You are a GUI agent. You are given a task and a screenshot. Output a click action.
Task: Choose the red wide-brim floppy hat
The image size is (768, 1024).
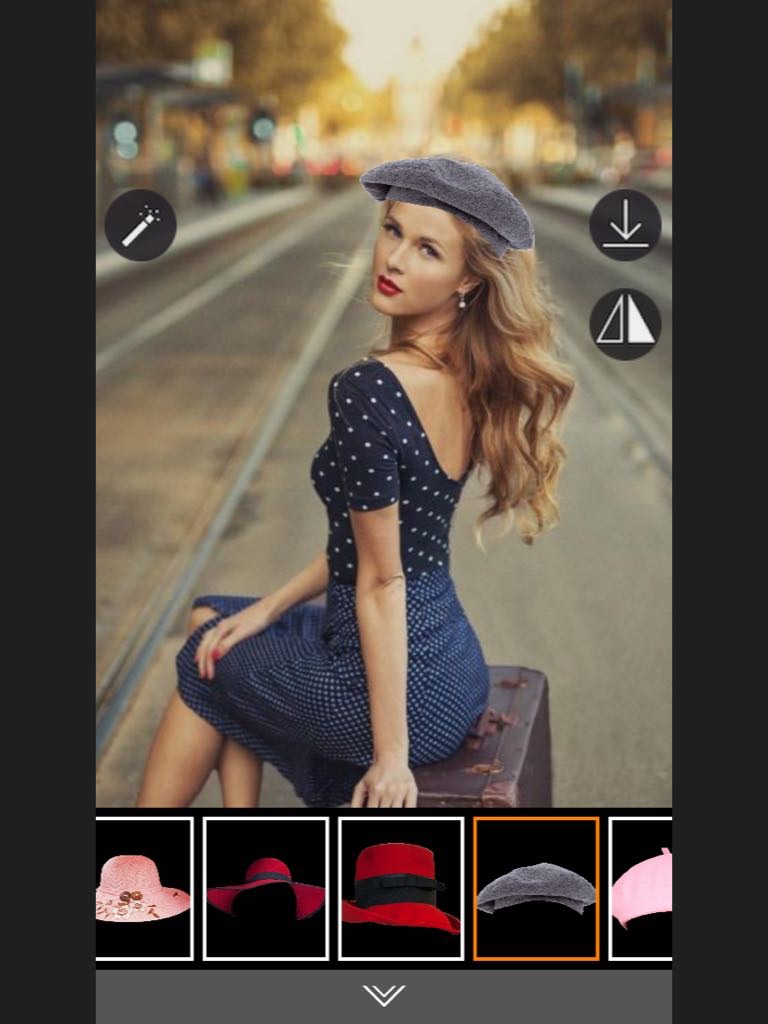pos(266,888)
